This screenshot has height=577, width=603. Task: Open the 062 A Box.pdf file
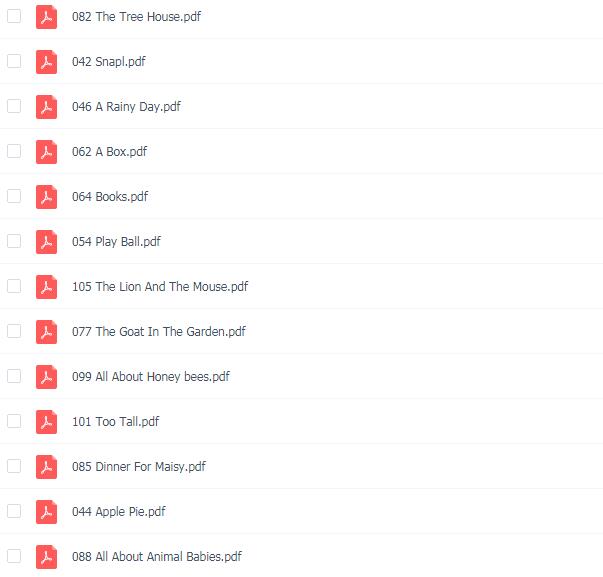pos(109,152)
